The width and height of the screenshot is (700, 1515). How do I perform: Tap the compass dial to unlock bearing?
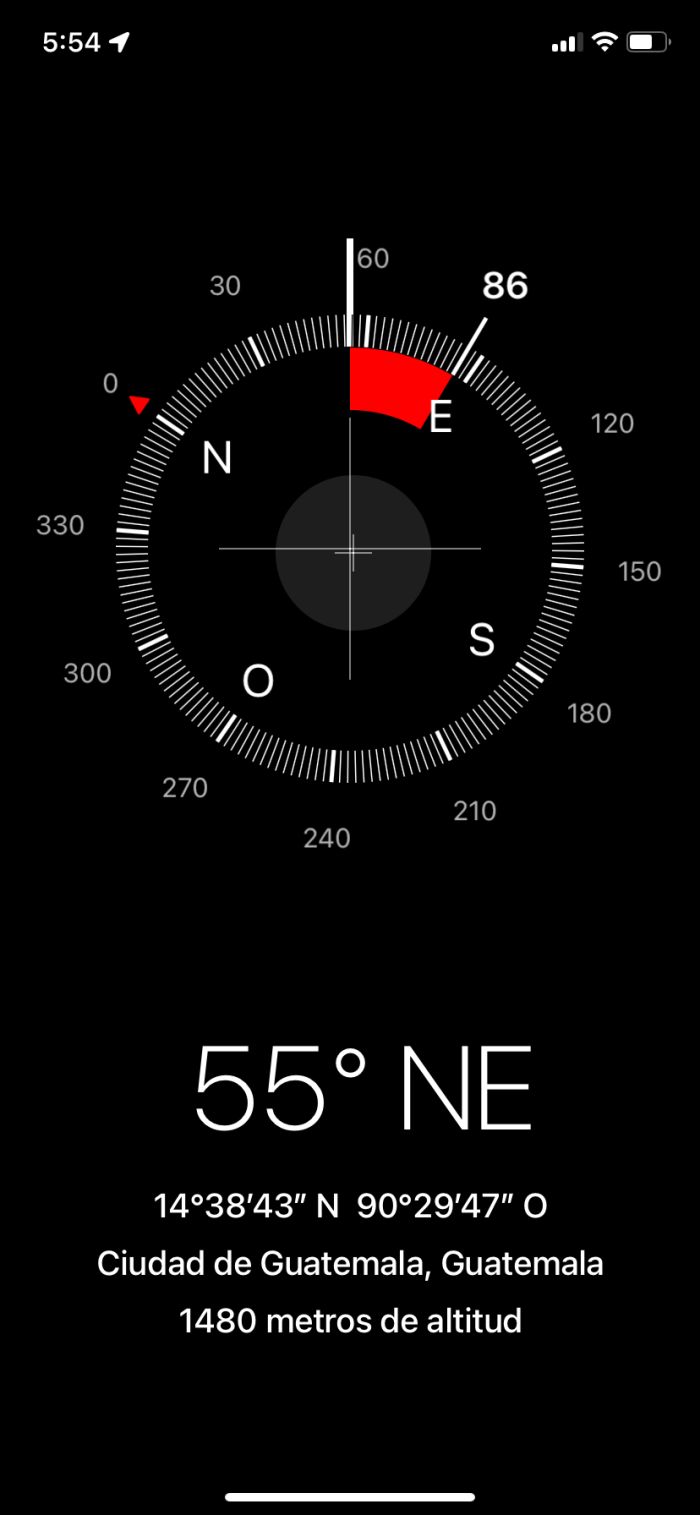pos(350,549)
